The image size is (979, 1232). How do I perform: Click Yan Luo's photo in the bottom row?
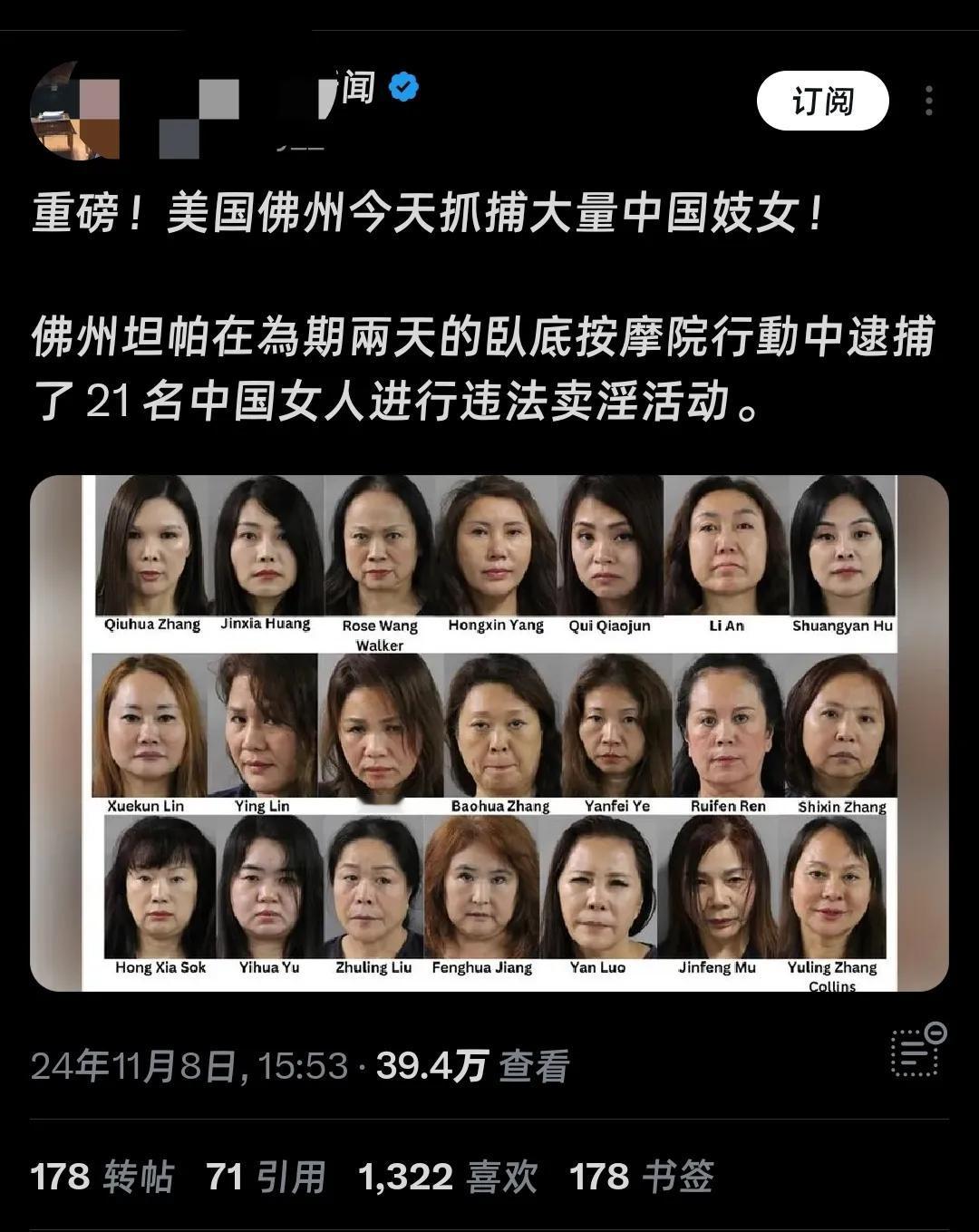600,888
